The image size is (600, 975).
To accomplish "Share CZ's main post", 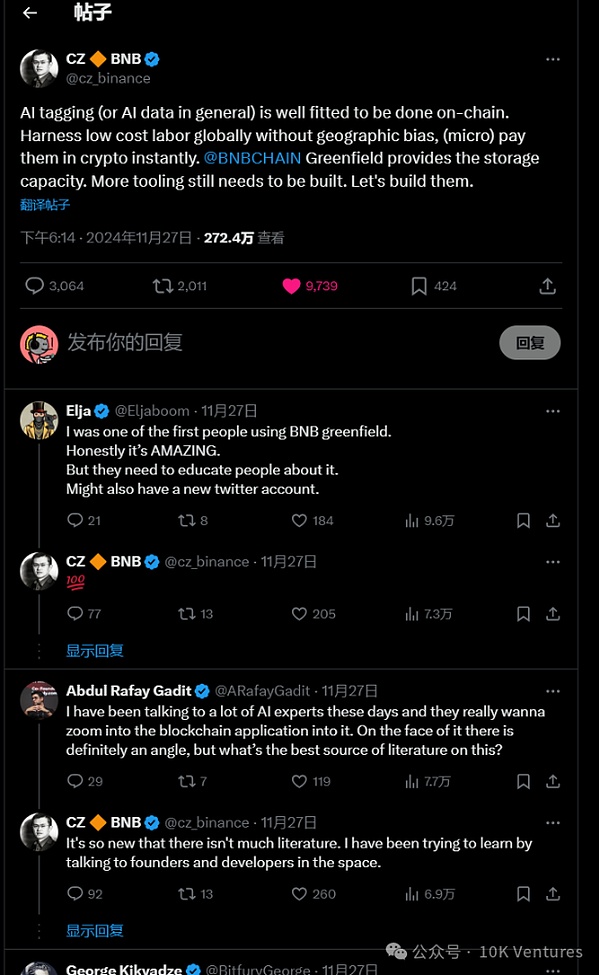I will (x=547, y=286).
